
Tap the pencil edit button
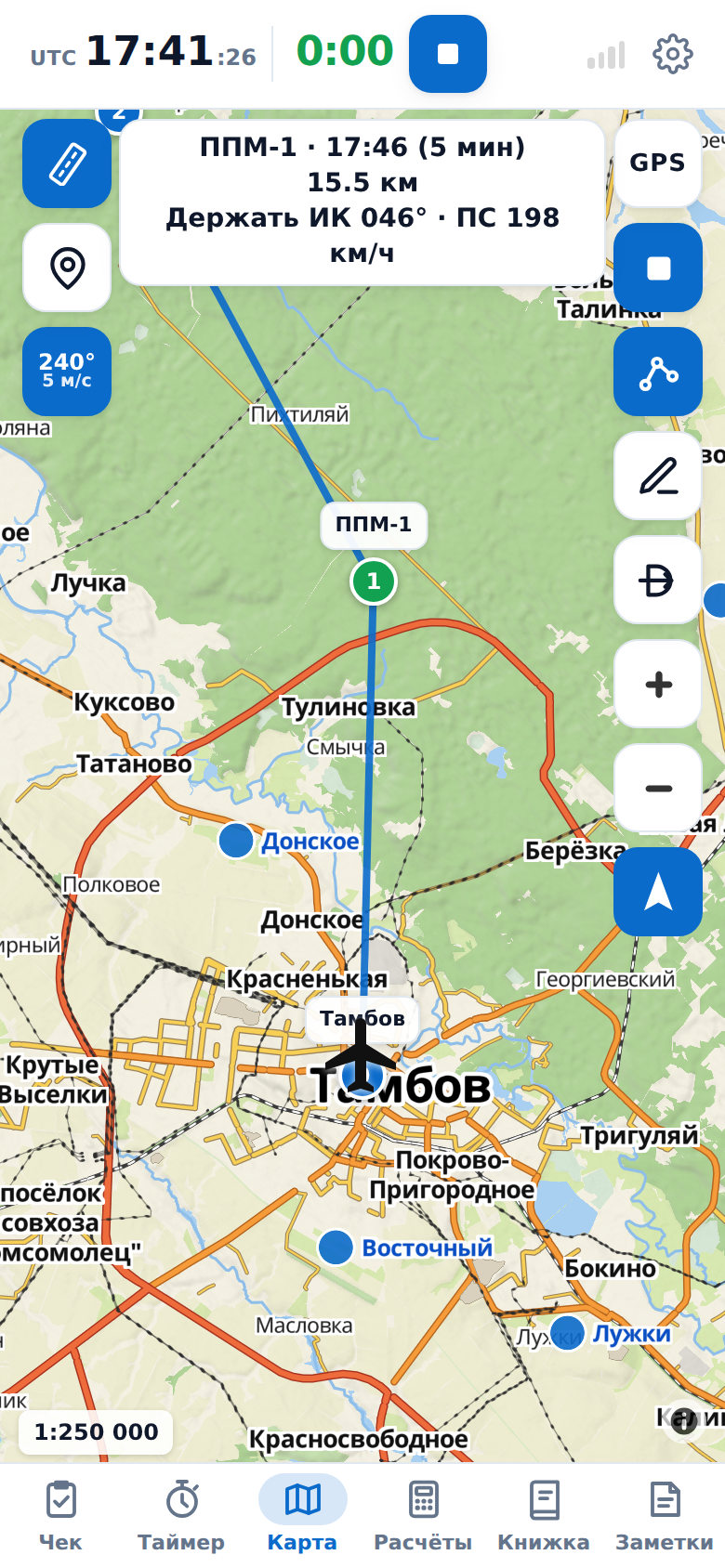click(658, 476)
